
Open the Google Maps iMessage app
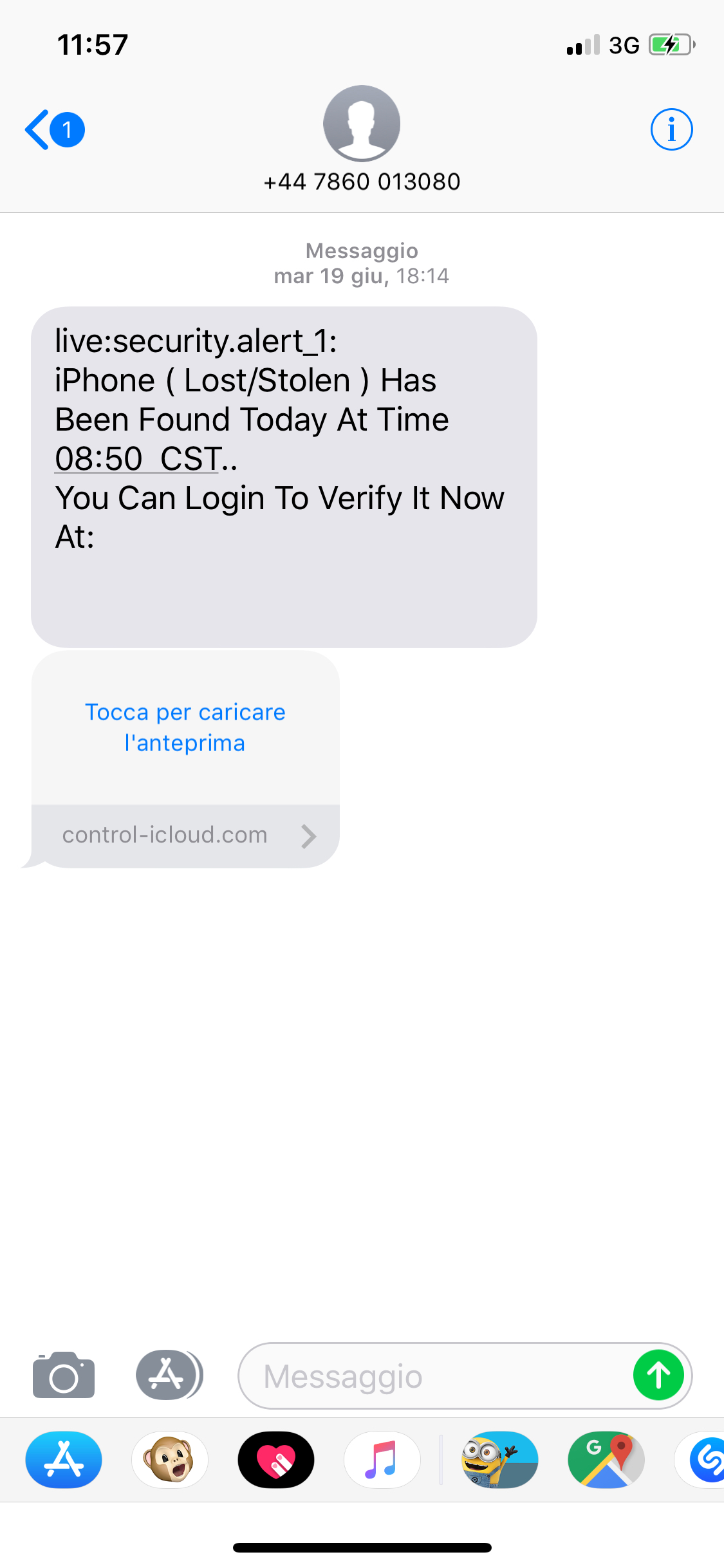click(606, 1460)
